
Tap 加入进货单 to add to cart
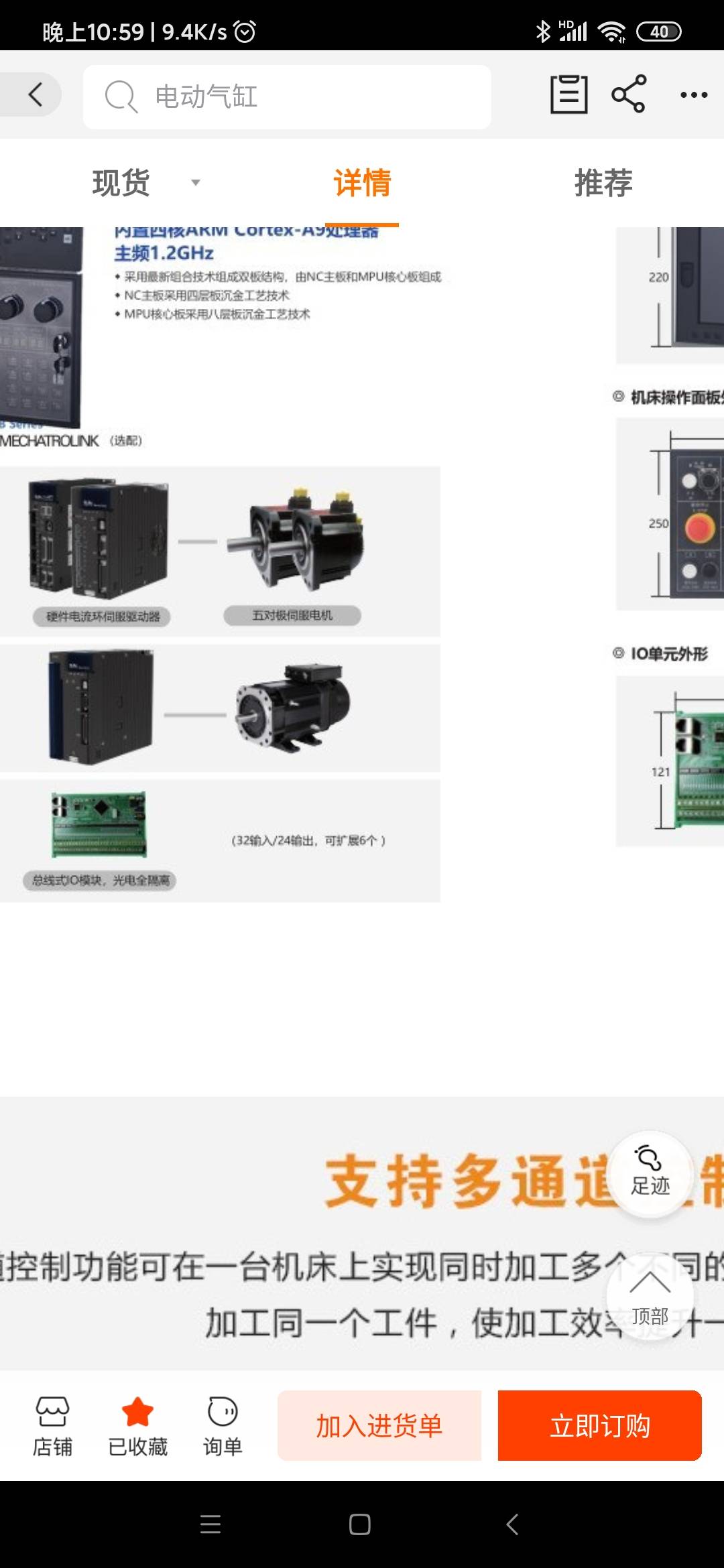tap(379, 1425)
